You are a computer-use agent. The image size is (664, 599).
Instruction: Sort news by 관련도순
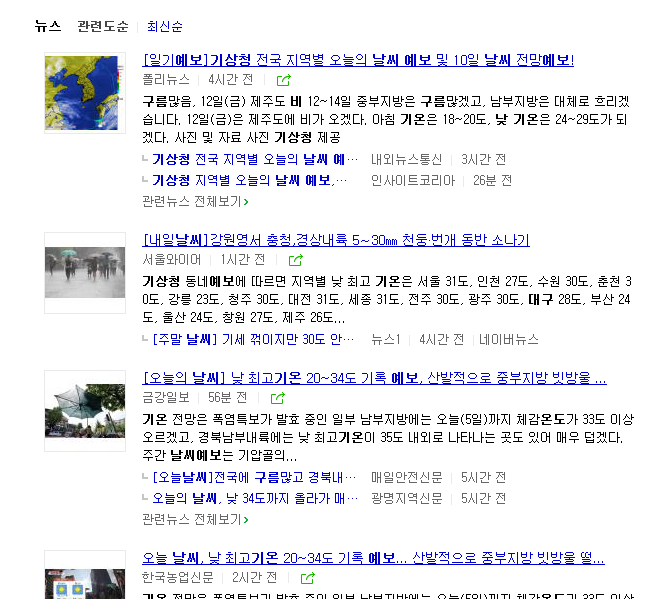click(103, 26)
